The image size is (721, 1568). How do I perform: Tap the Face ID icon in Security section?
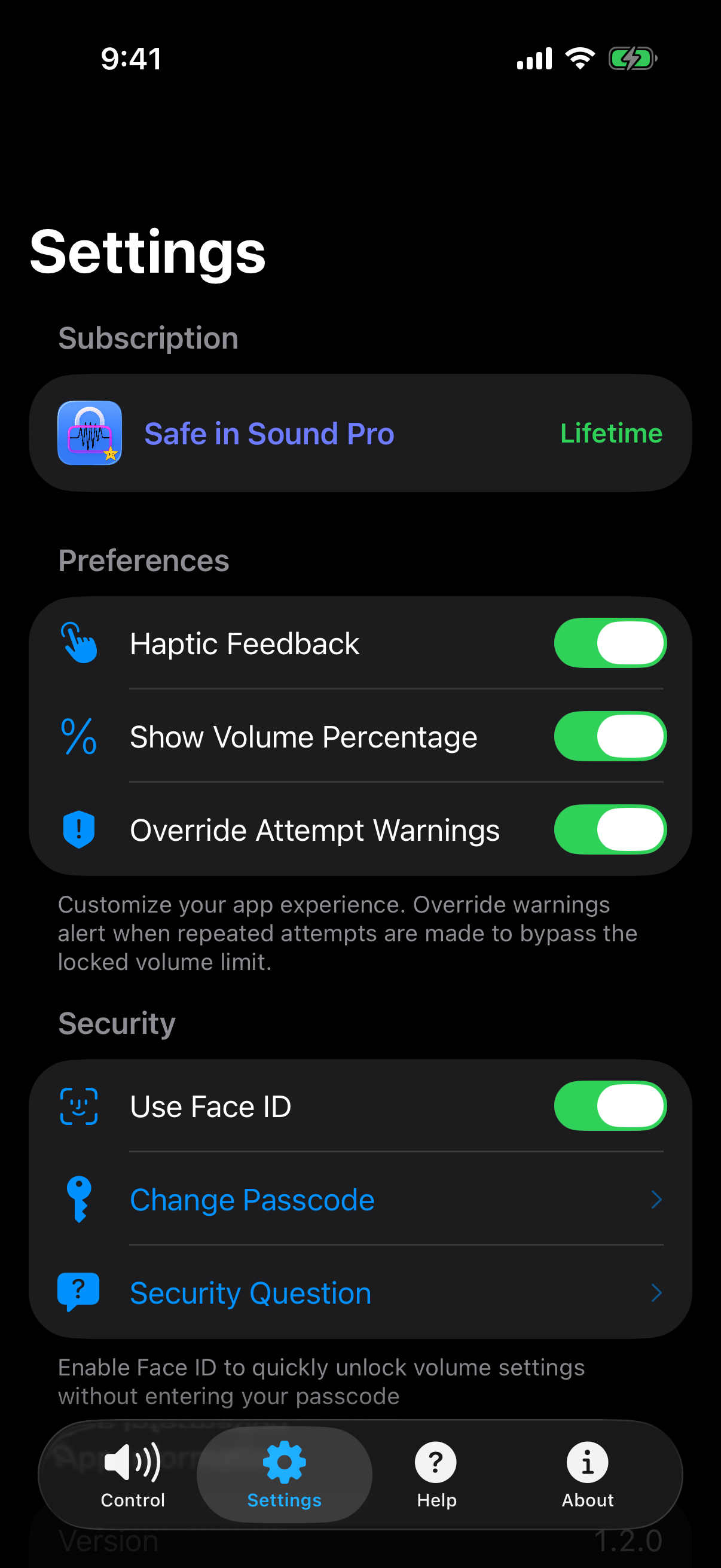pyautogui.click(x=80, y=1106)
